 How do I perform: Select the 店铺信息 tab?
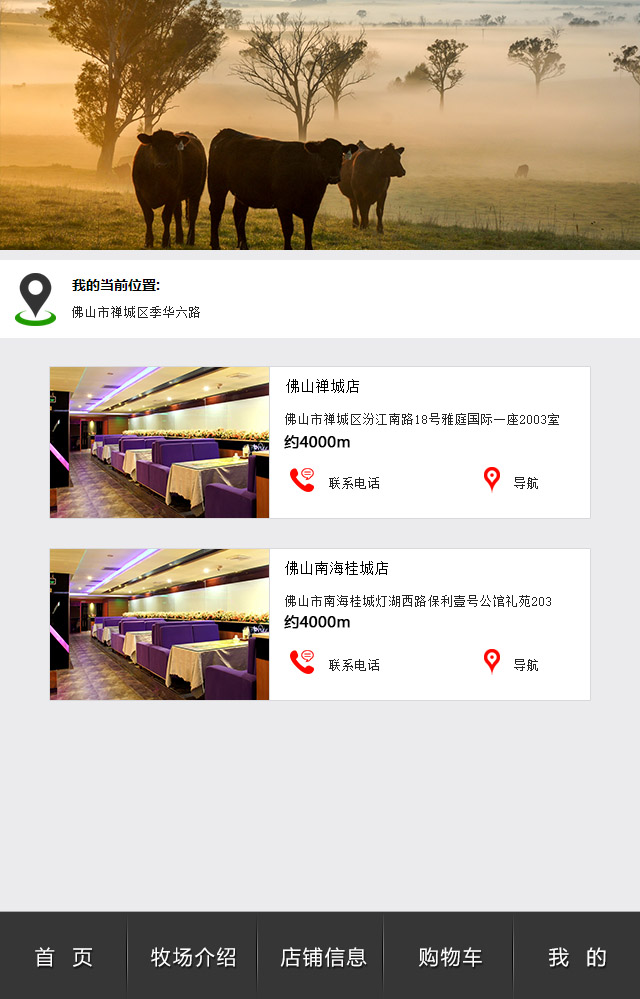(322, 957)
